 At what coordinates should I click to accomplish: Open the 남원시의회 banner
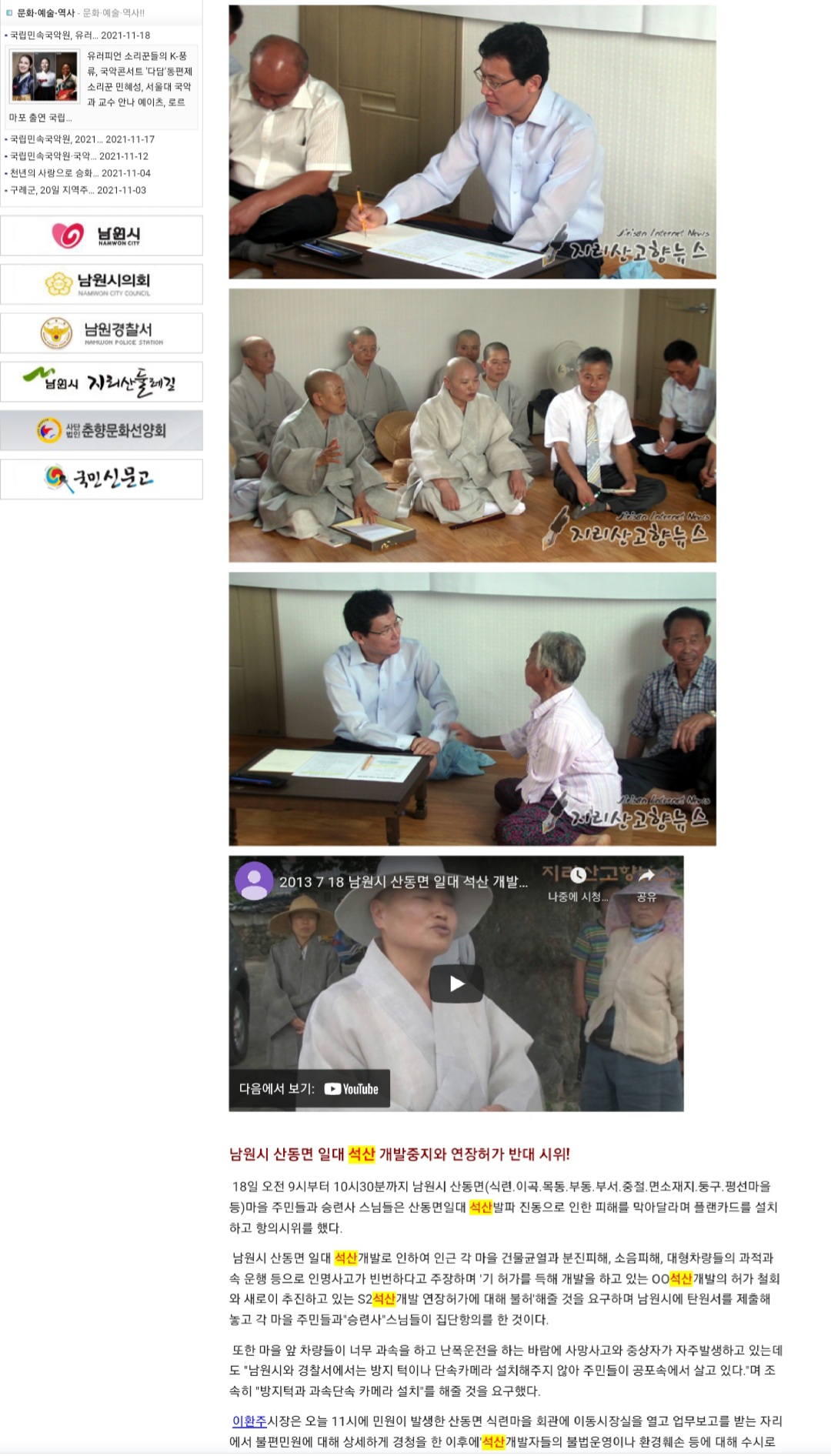[102, 284]
